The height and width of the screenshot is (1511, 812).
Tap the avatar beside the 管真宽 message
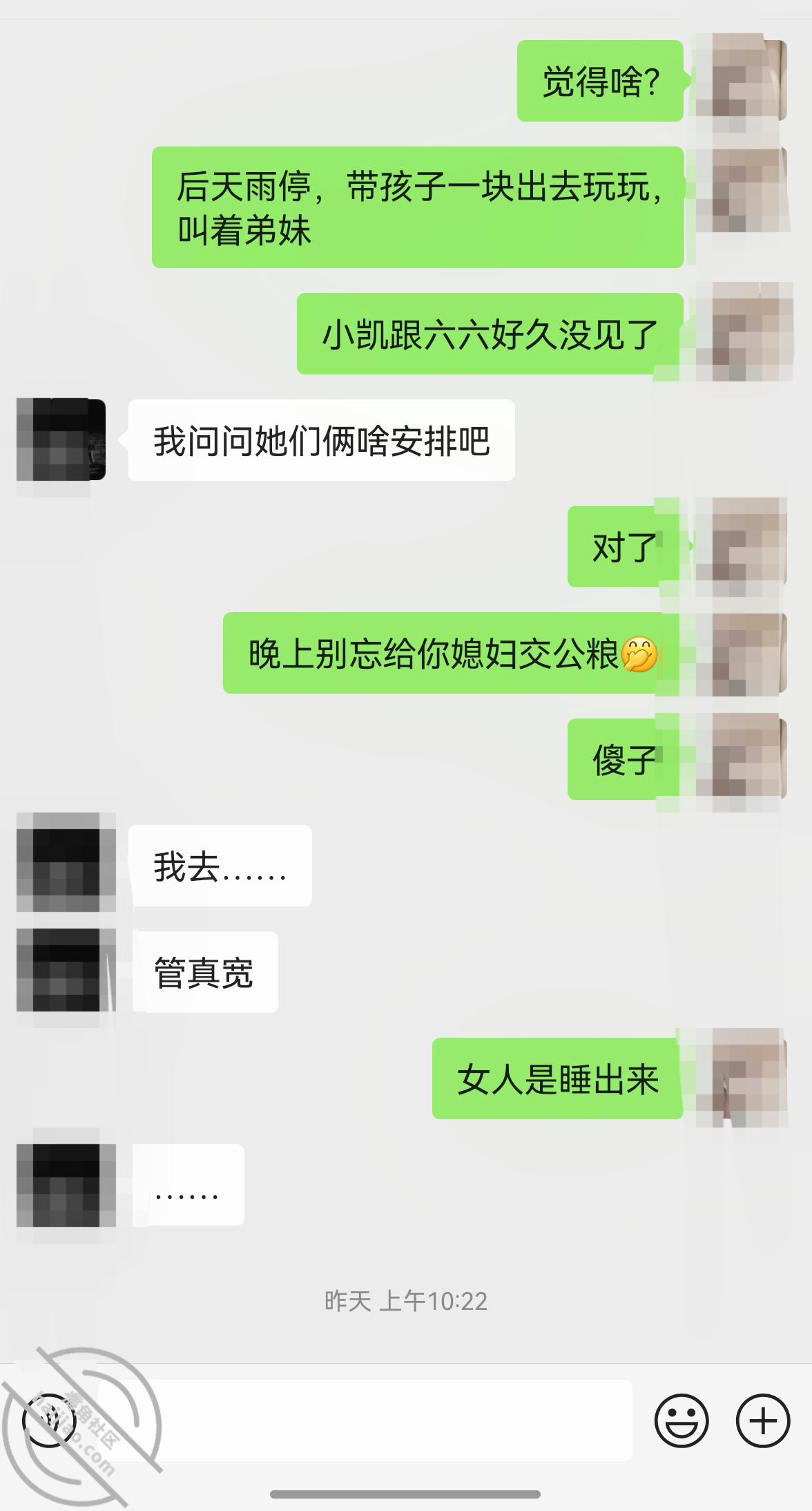coord(66,971)
